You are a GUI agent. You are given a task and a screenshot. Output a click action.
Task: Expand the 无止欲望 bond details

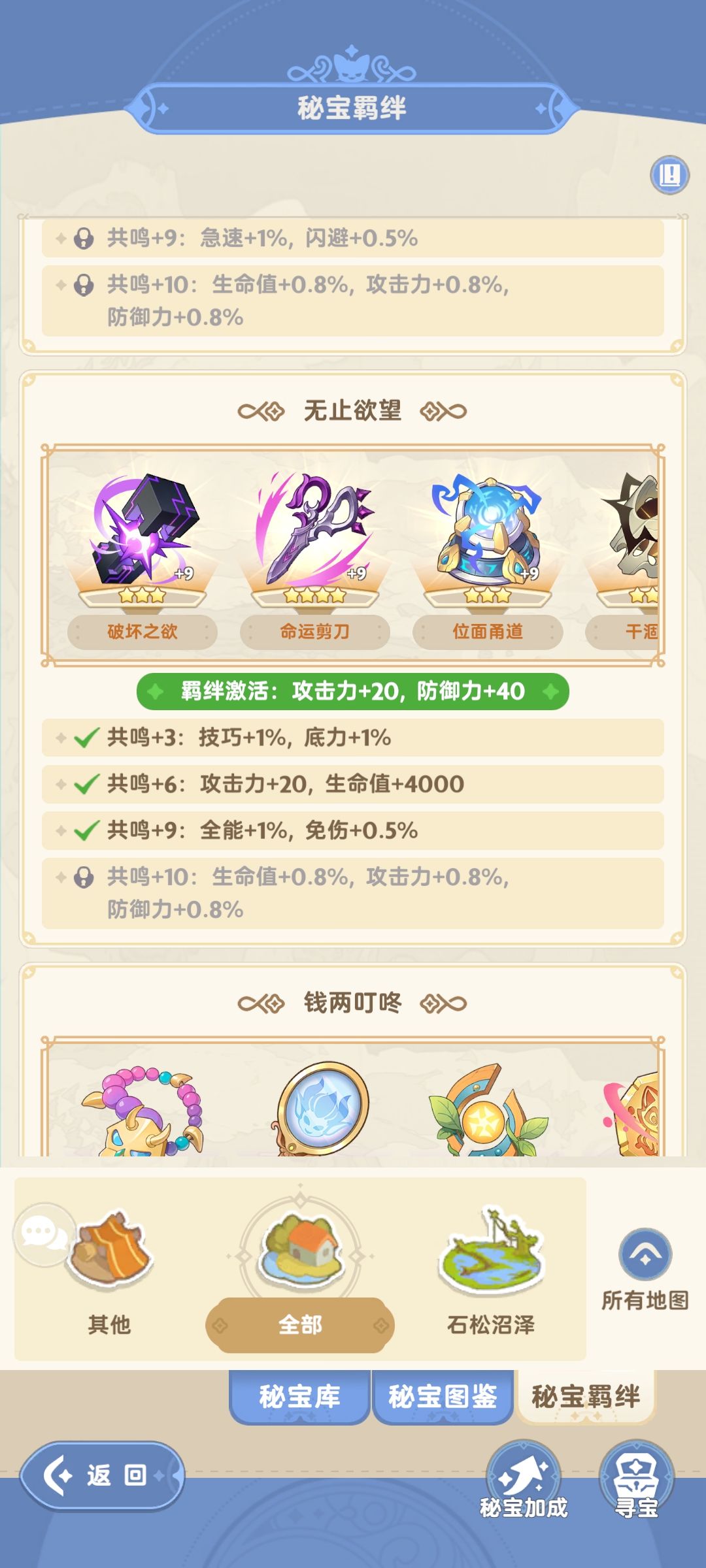[x=353, y=410]
